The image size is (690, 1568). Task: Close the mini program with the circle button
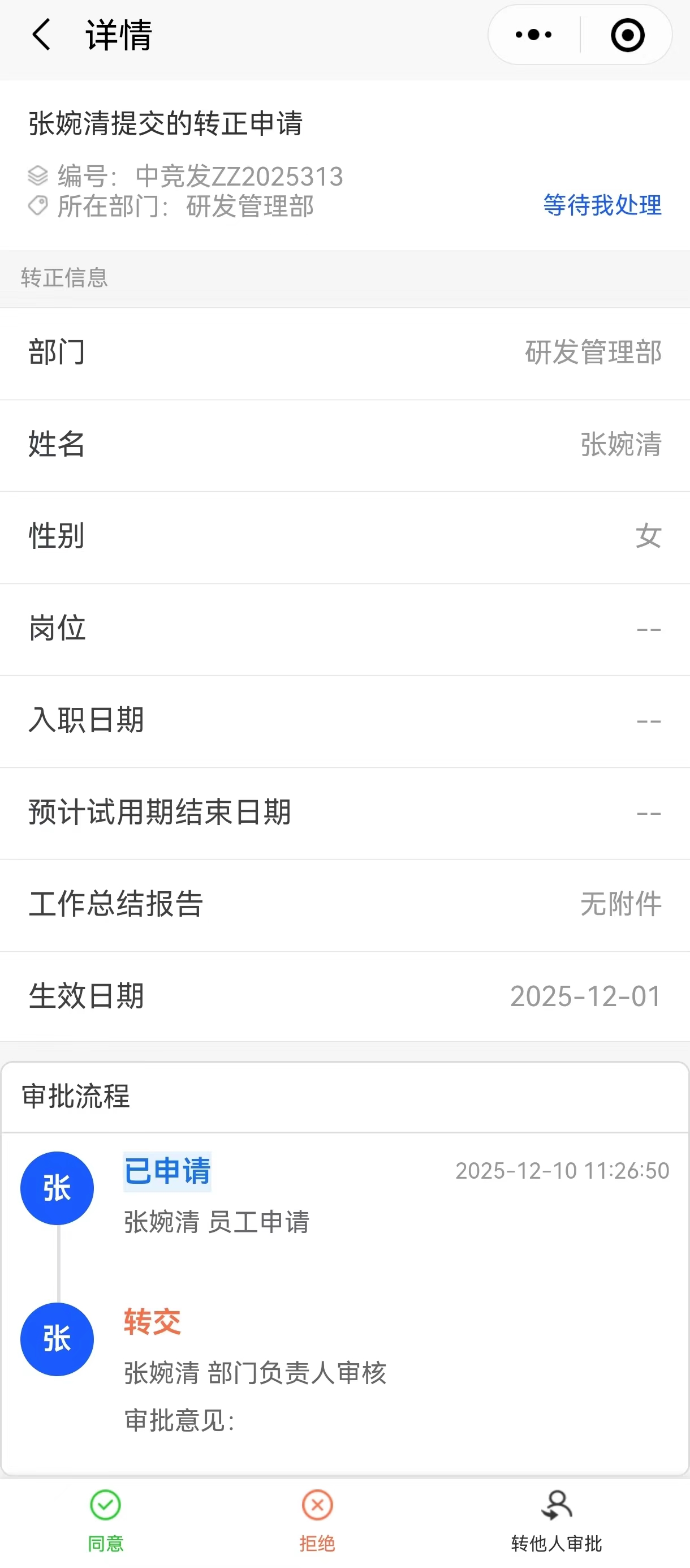627,35
